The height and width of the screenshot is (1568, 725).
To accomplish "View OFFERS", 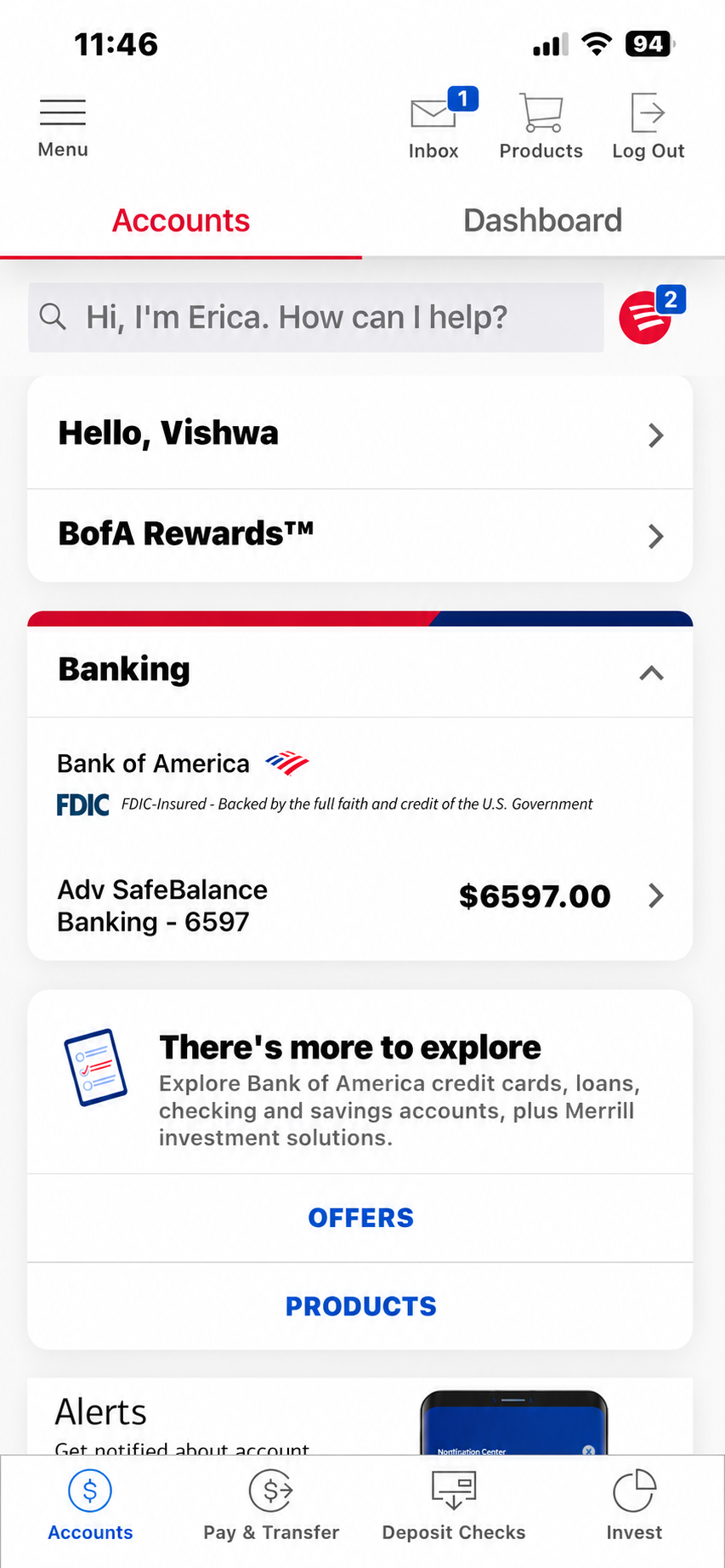I will point(360,1218).
